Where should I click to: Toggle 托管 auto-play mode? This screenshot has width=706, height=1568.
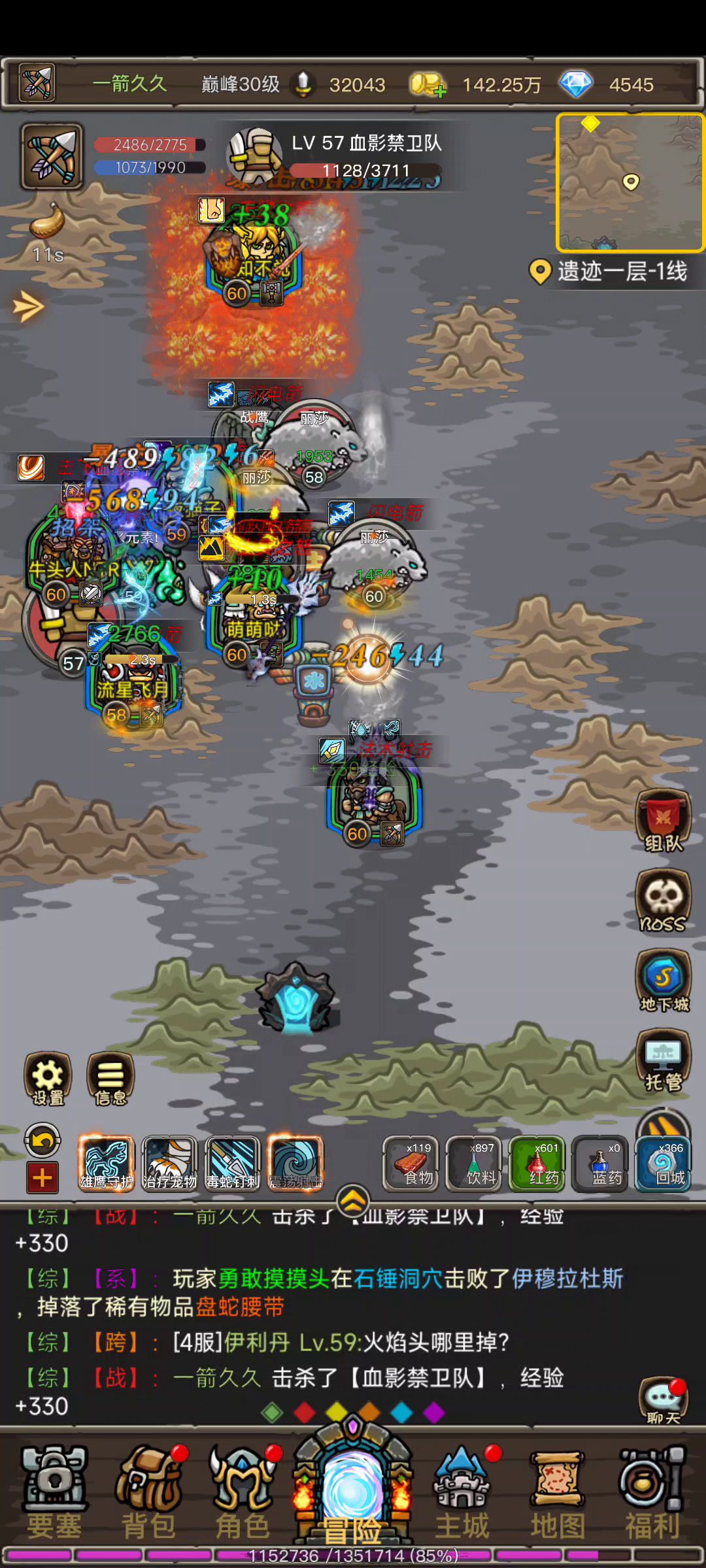[664, 1060]
